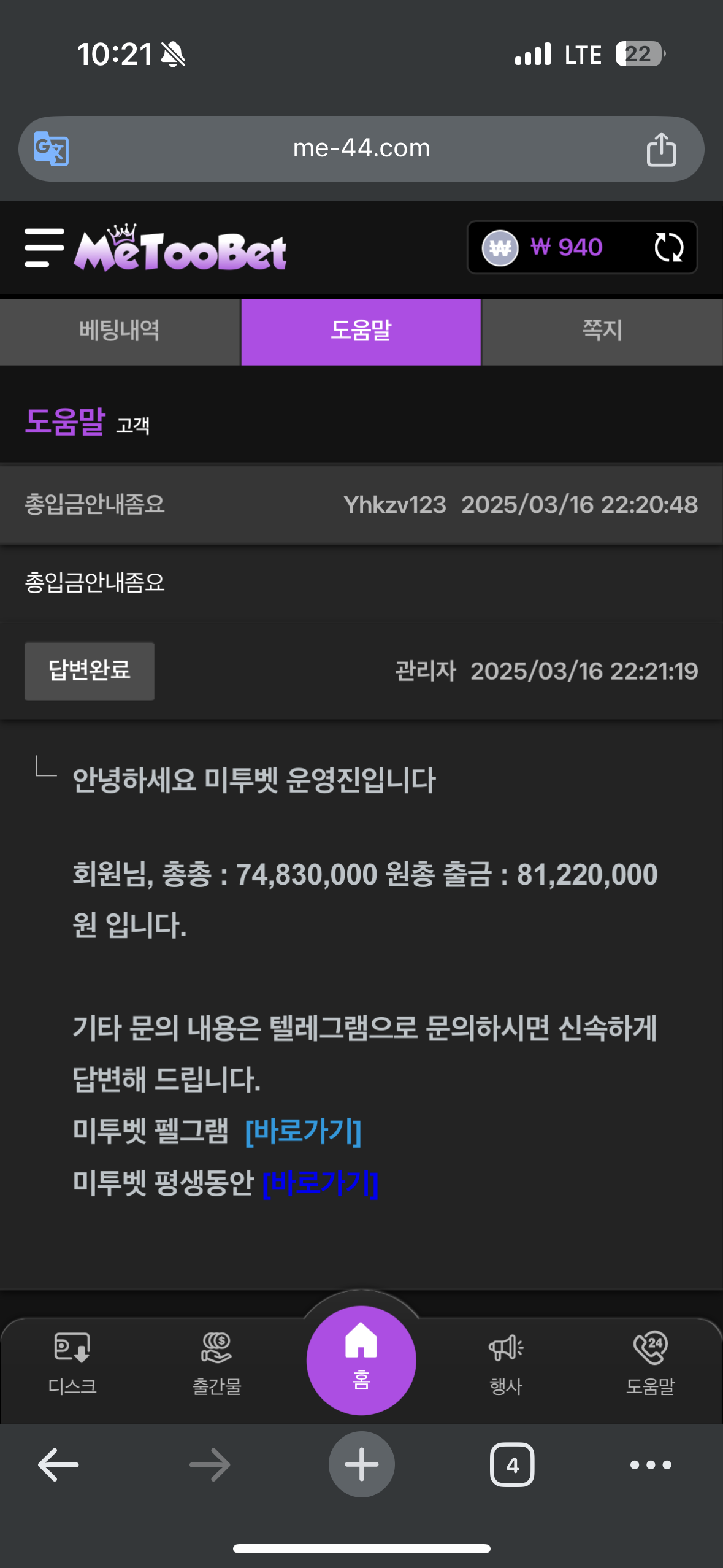
Task: Select the 도움말 tab
Action: tap(361, 331)
